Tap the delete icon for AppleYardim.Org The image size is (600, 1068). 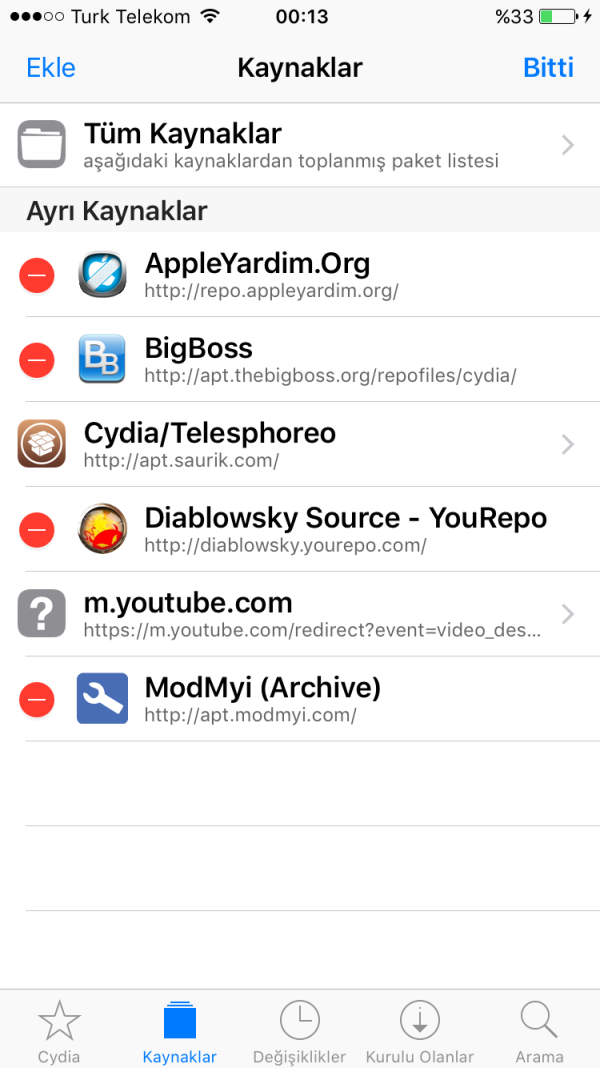pos(37,274)
